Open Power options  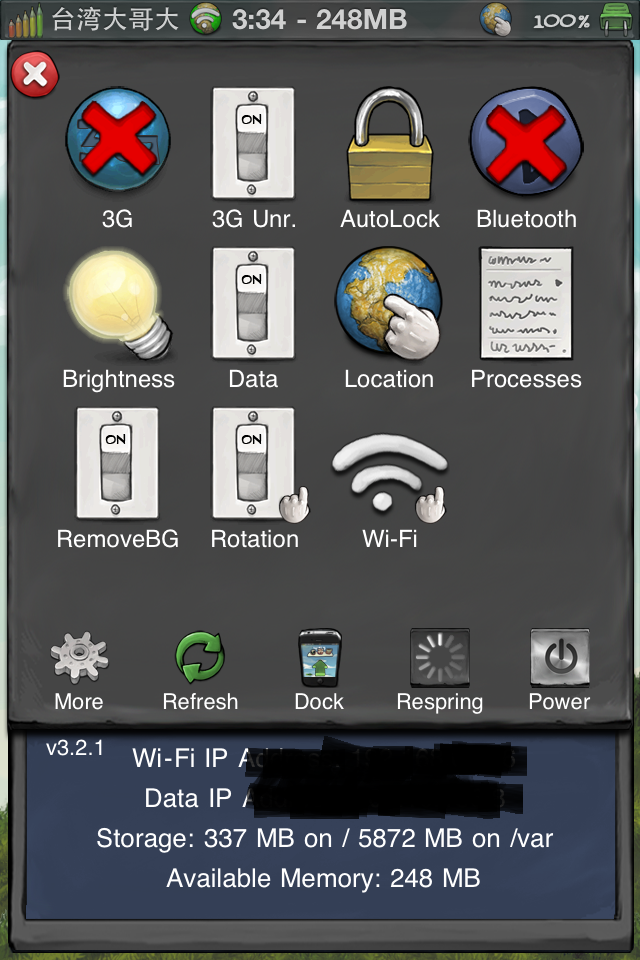pyautogui.click(x=559, y=660)
